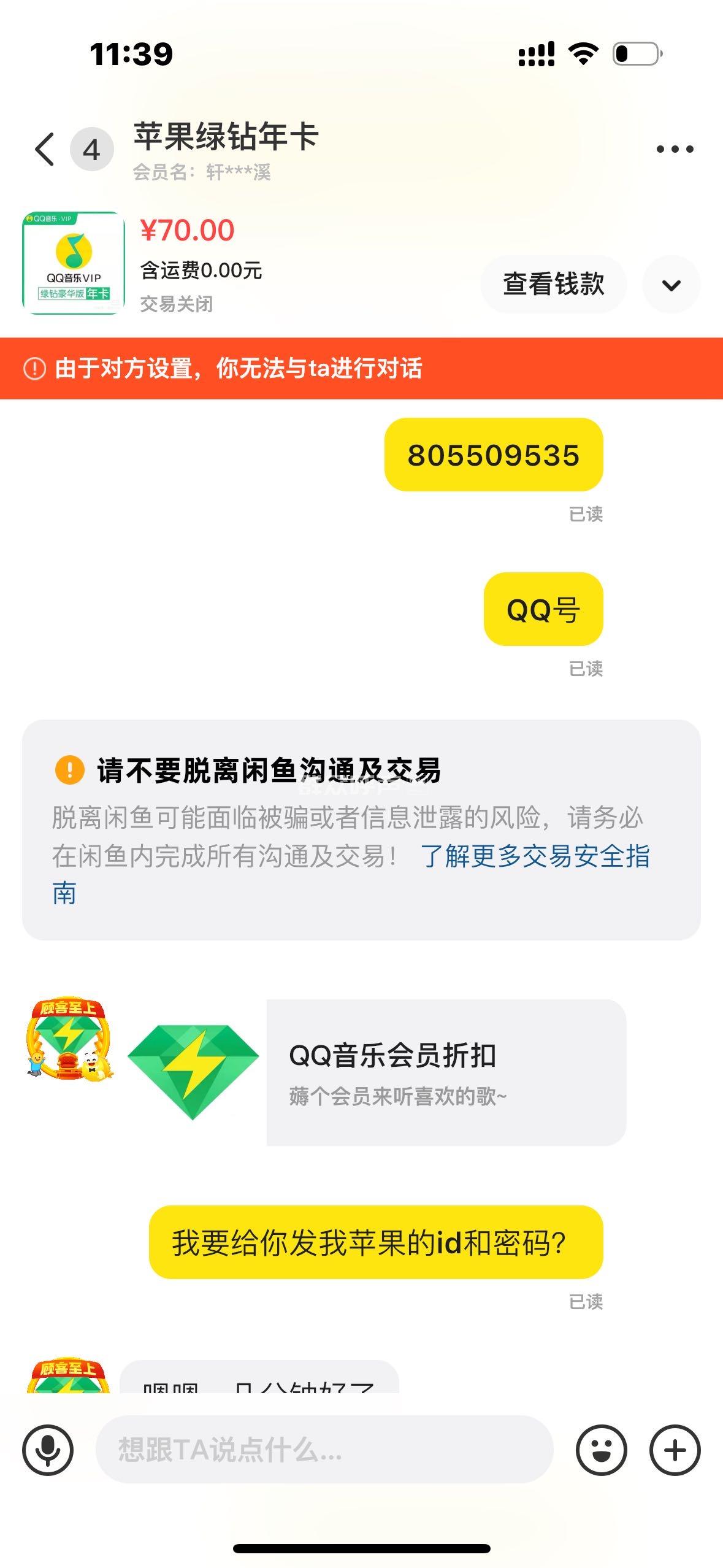
Task: Go back to the previous screen
Action: (x=45, y=149)
